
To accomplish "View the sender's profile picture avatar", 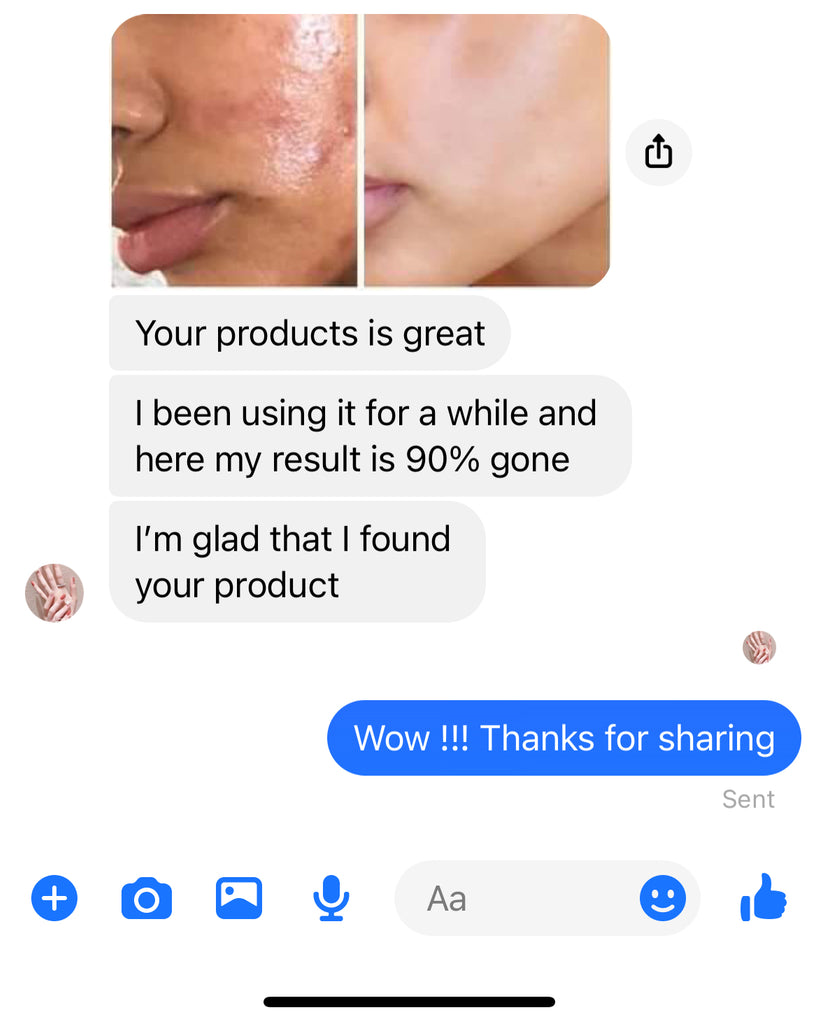I will point(54,592).
